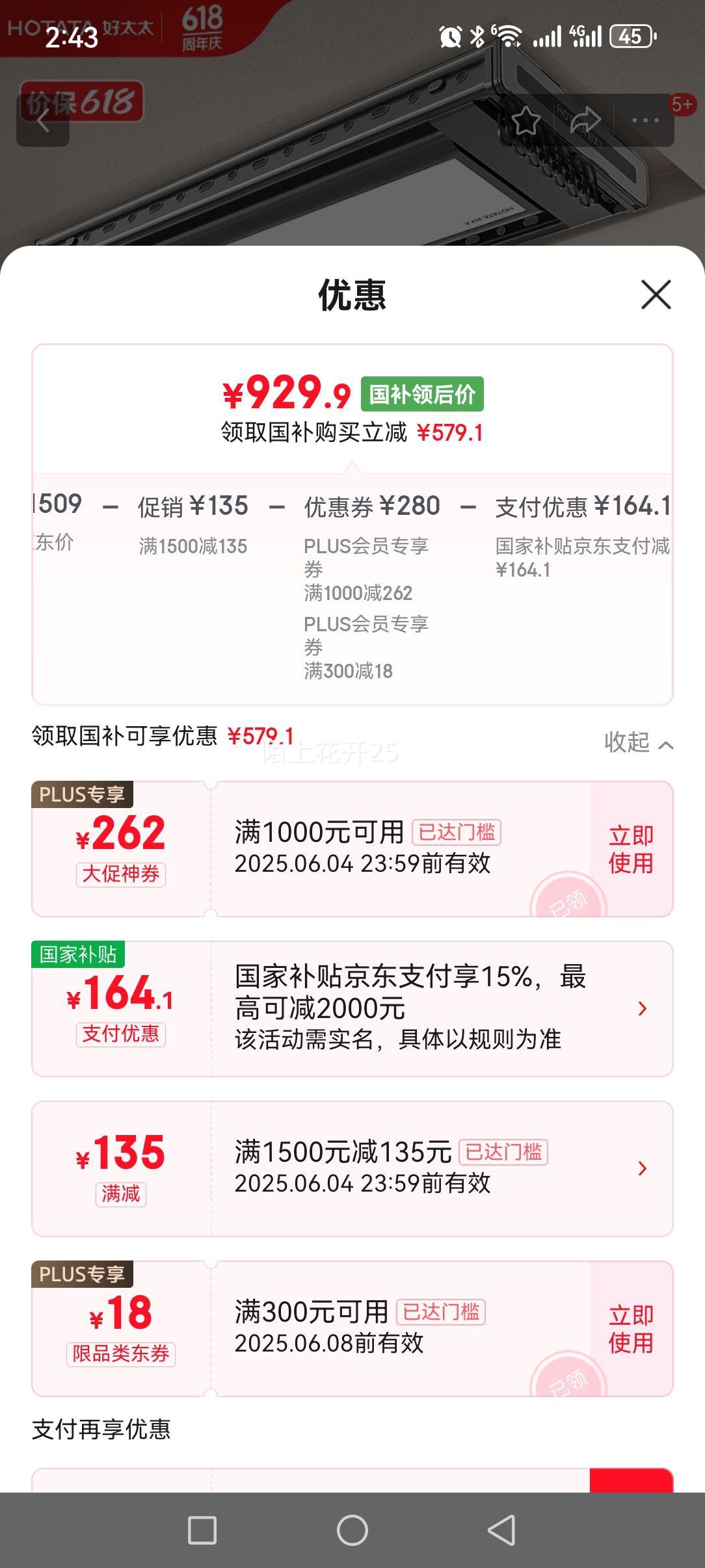Favorite this product with the star icon

[x=525, y=120]
